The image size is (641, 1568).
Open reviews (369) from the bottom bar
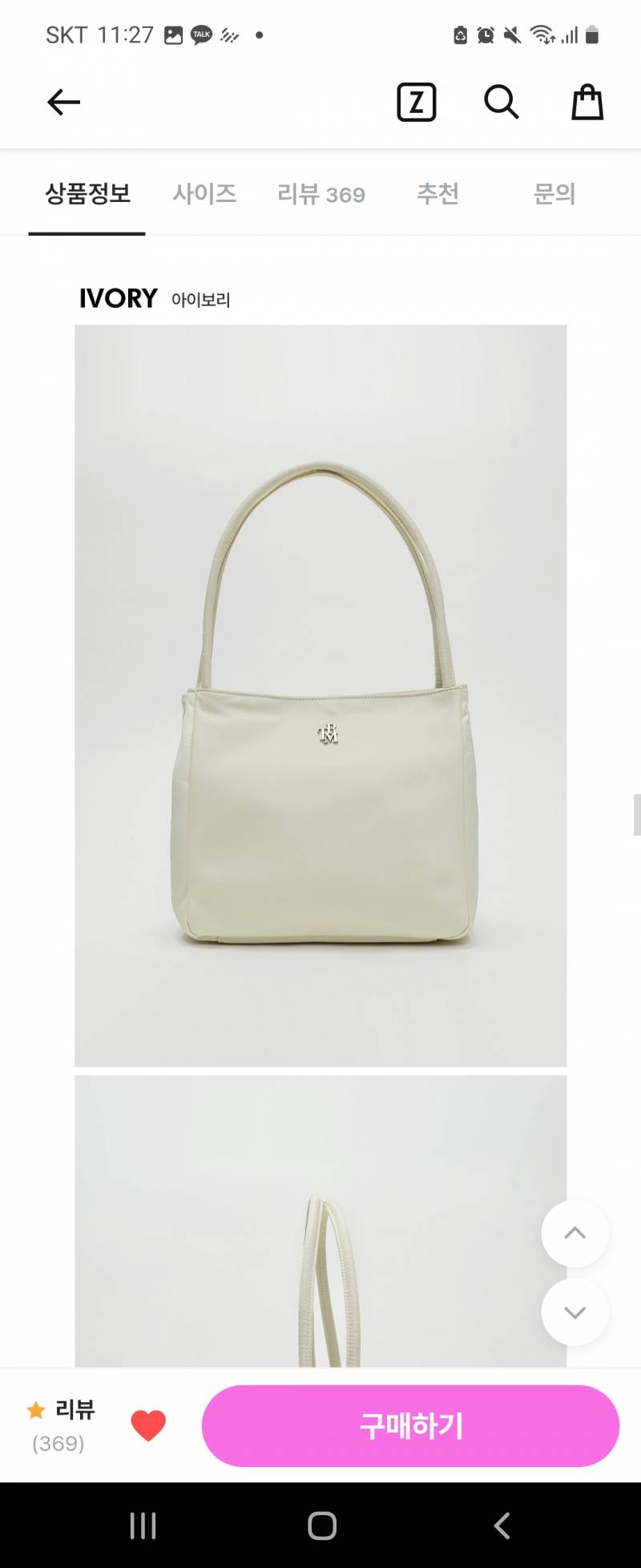pos(62,1425)
